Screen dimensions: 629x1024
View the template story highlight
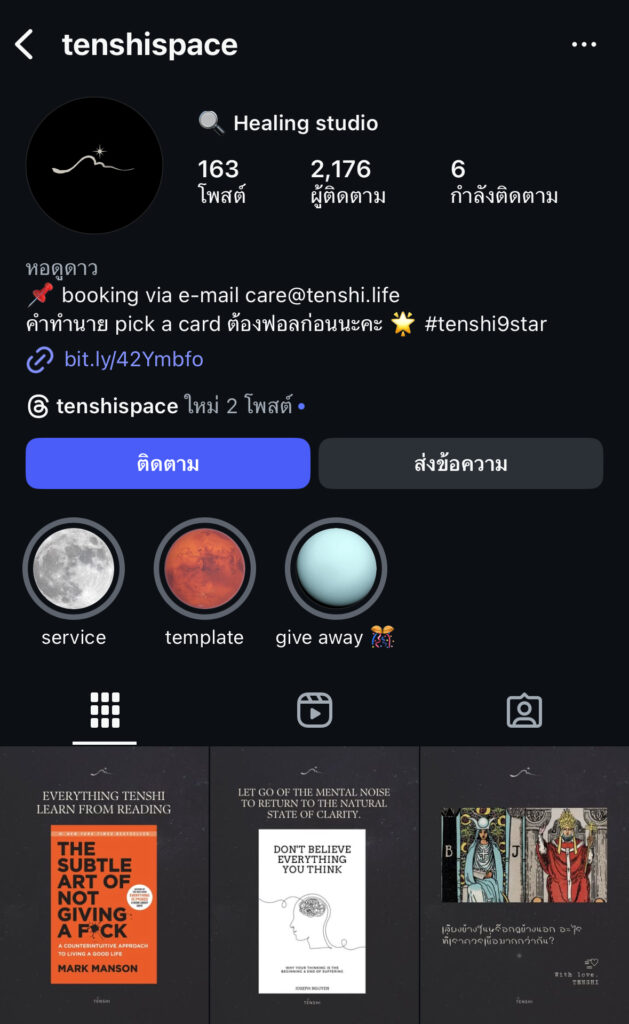[204, 569]
